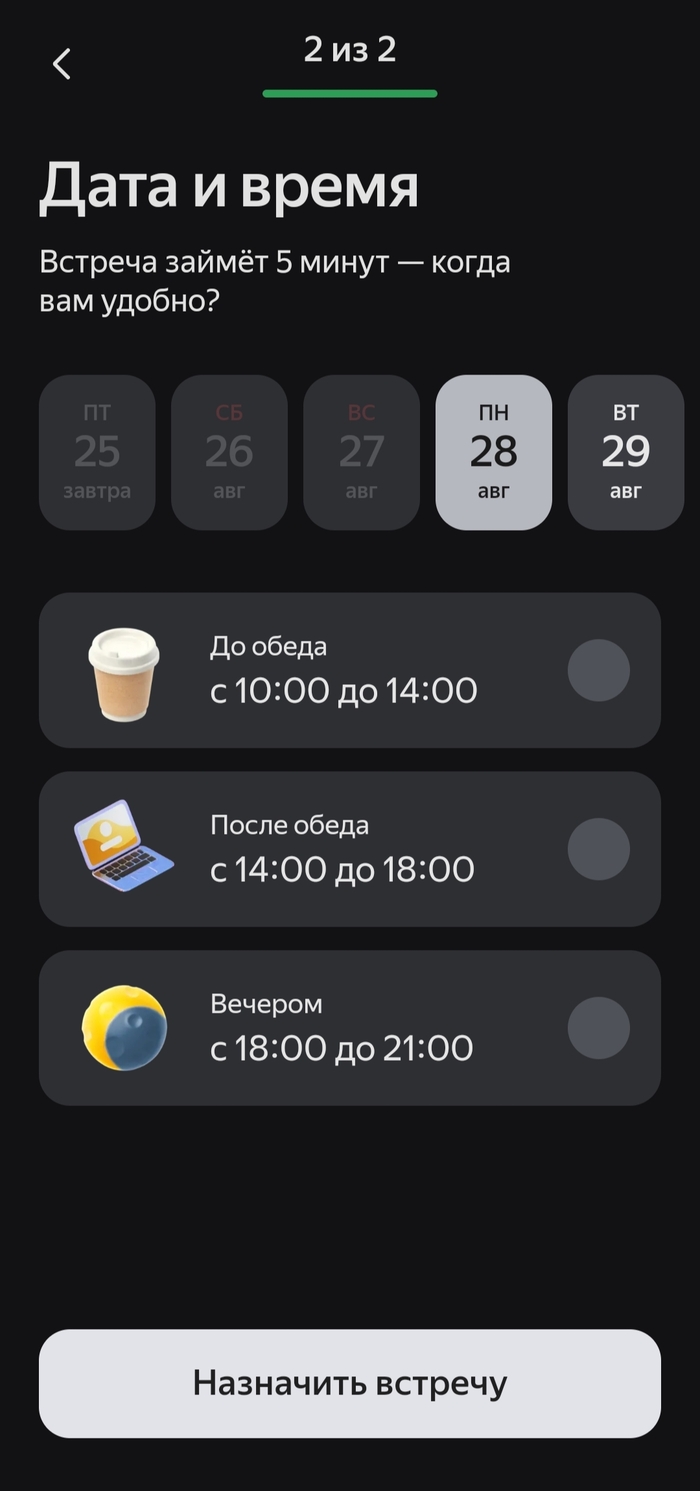Select Monday 28 August date
This screenshot has width=700, height=1491.
tap(494, 452)
